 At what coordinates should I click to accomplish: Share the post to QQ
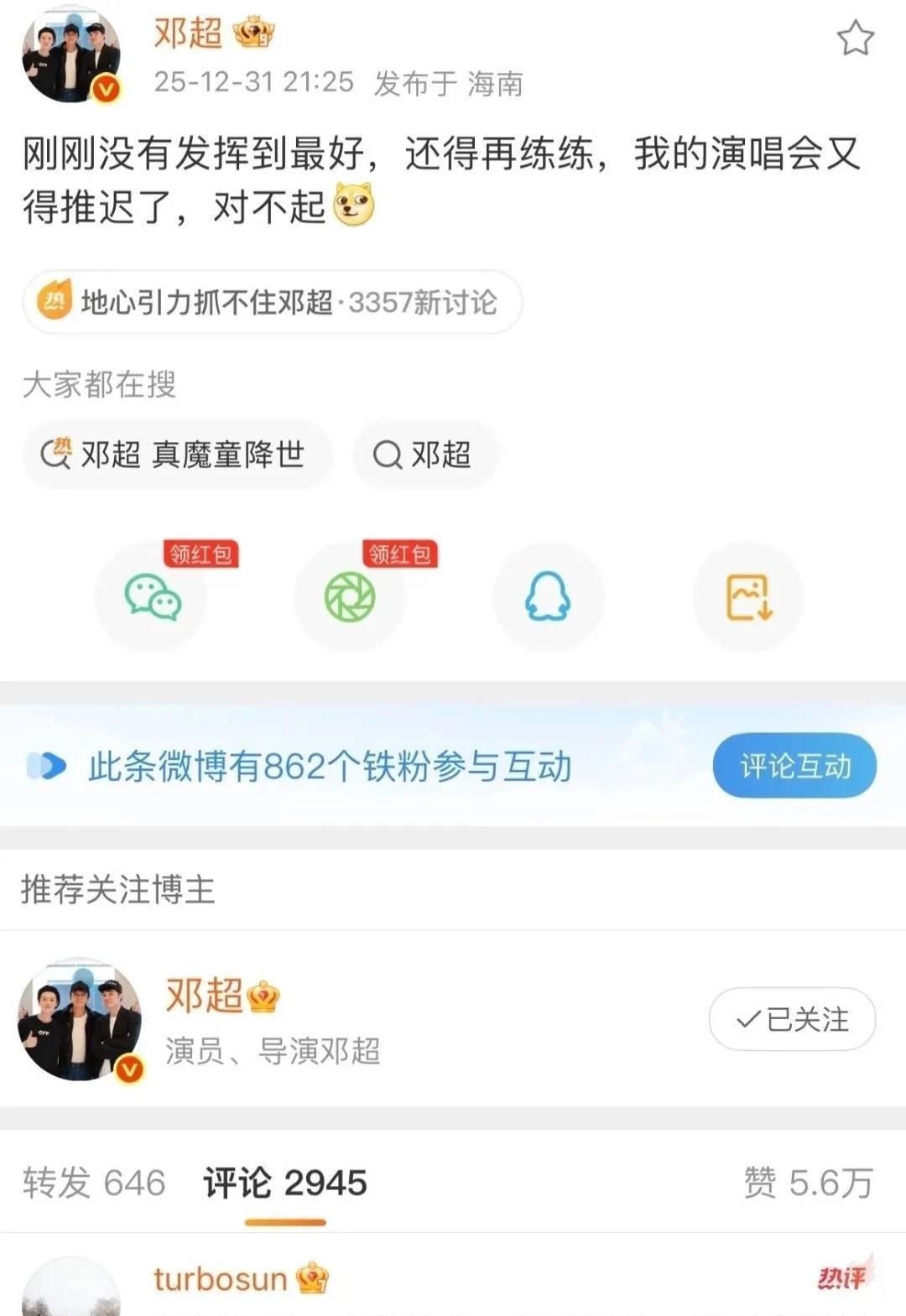(x=548, y=597)
